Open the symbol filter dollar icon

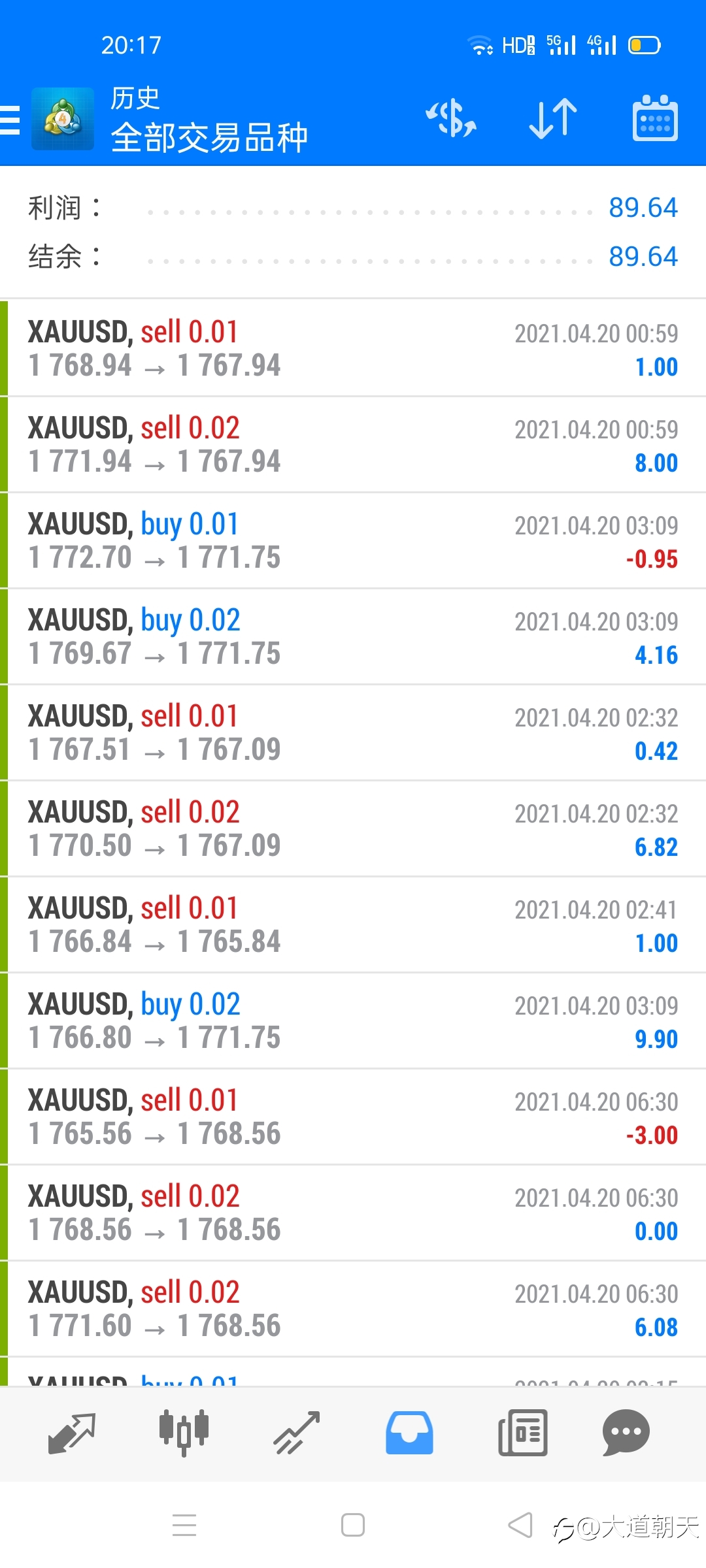click(x=450, y=119)
